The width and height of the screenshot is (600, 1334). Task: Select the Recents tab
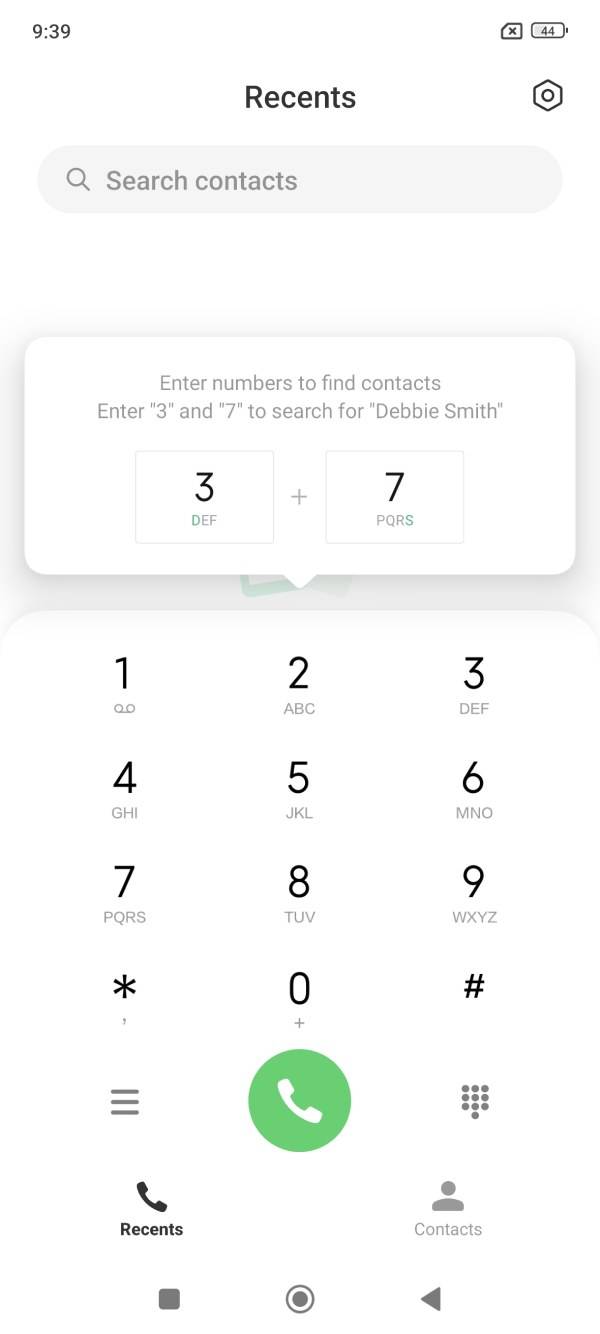(152, 1208)
